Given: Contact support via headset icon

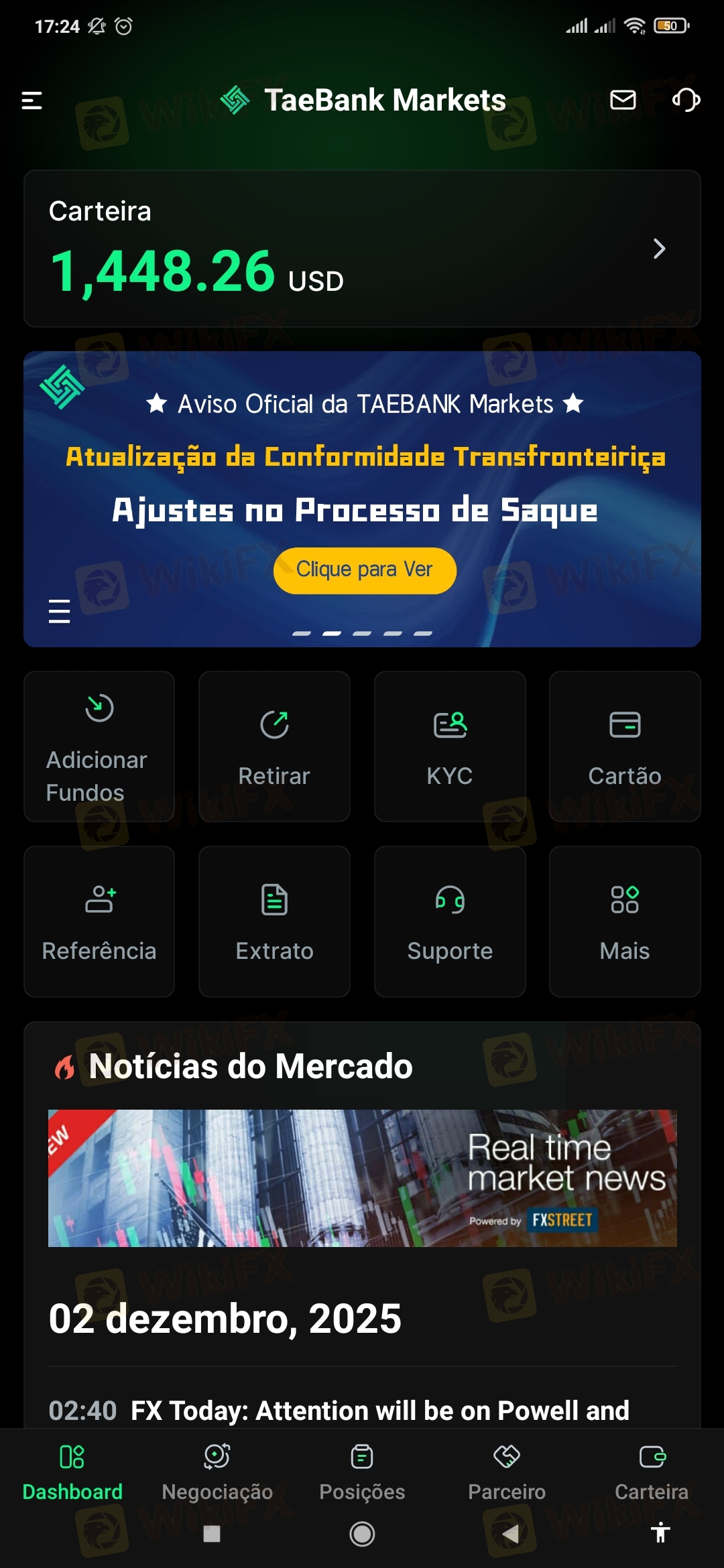Looking at the screenshot, I should (686, 100).
